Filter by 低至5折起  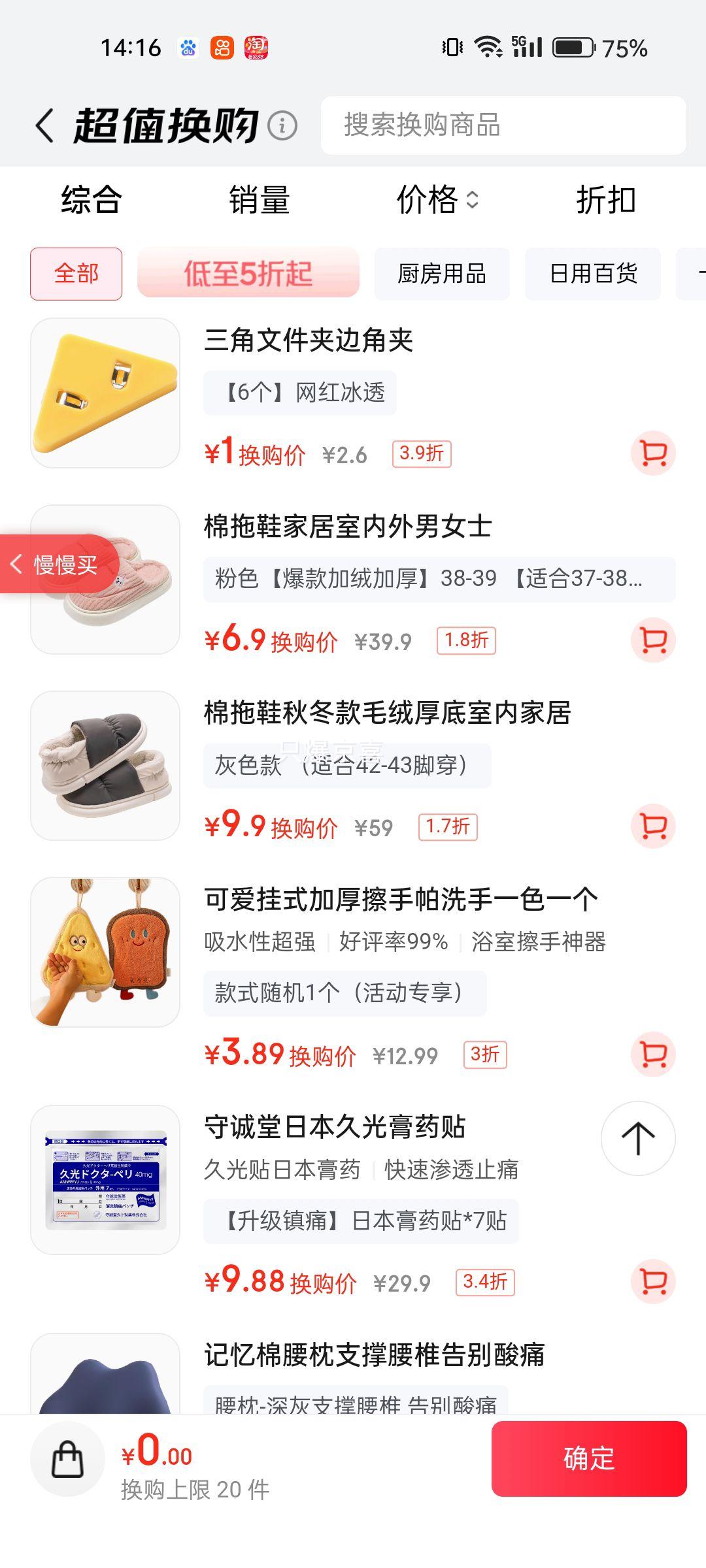[x=248, y=274]
